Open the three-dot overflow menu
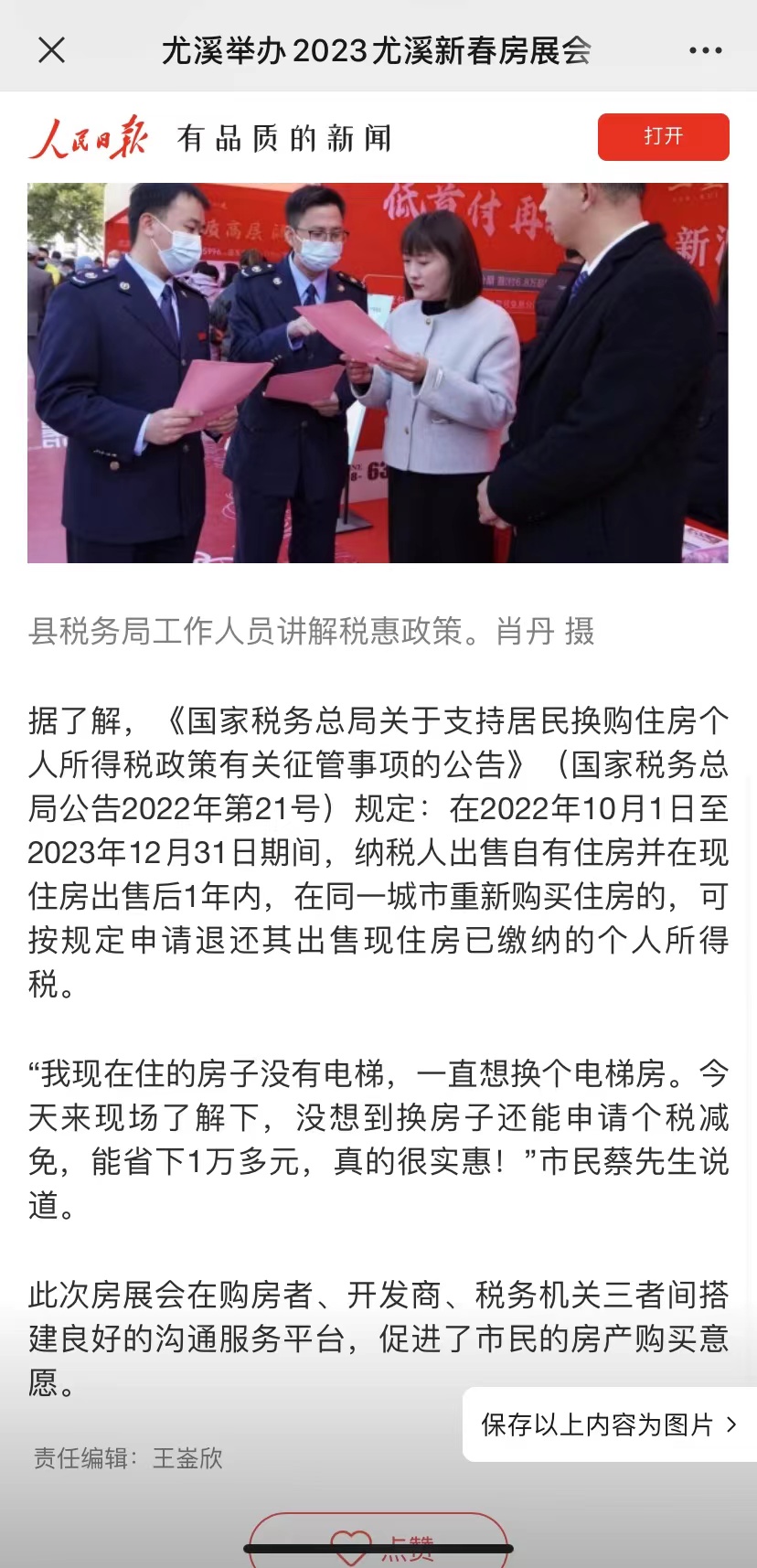Viewport: 757px width, 1568px height. (x=705, y=51)
